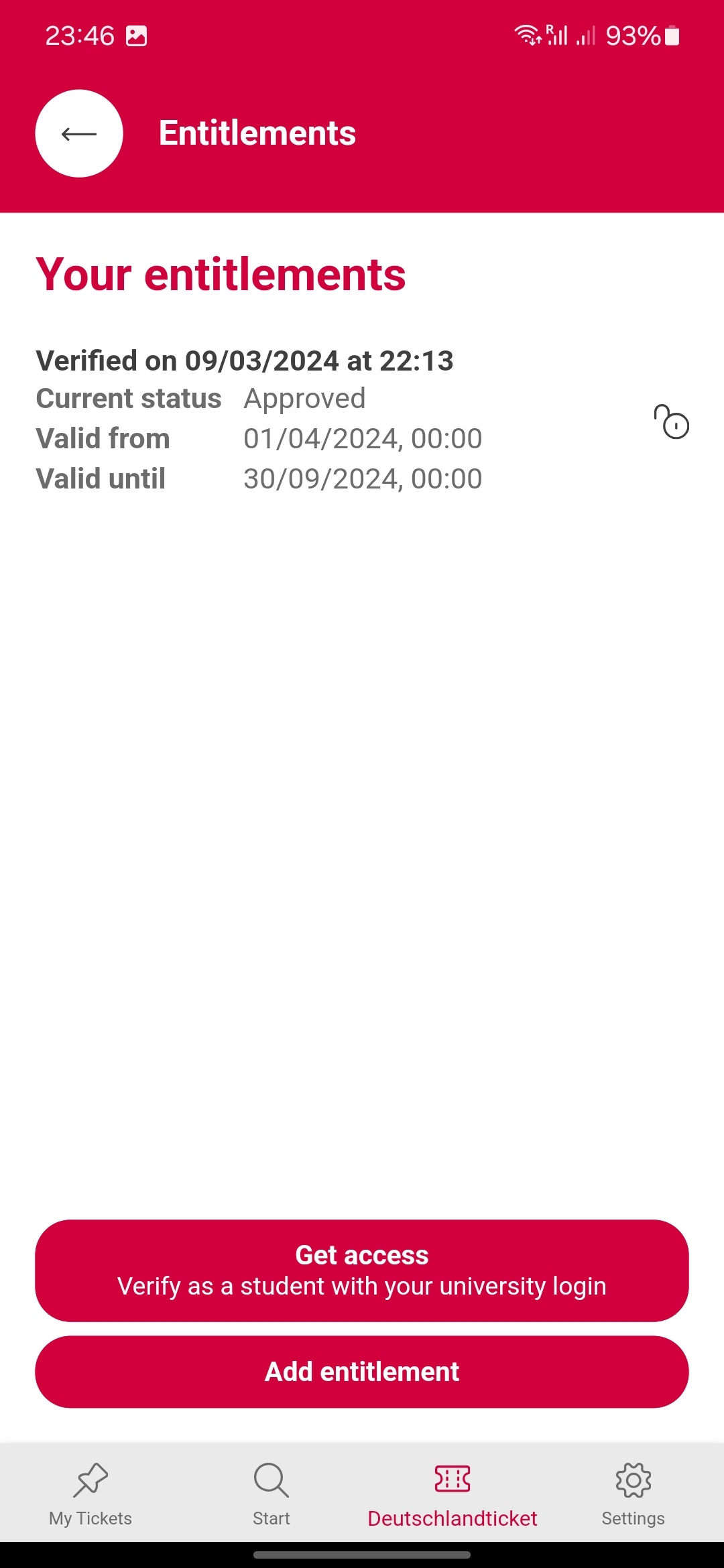Click the Start magnifying glass icon
Screen dimensions: 724x1568
pos(271,1481)
